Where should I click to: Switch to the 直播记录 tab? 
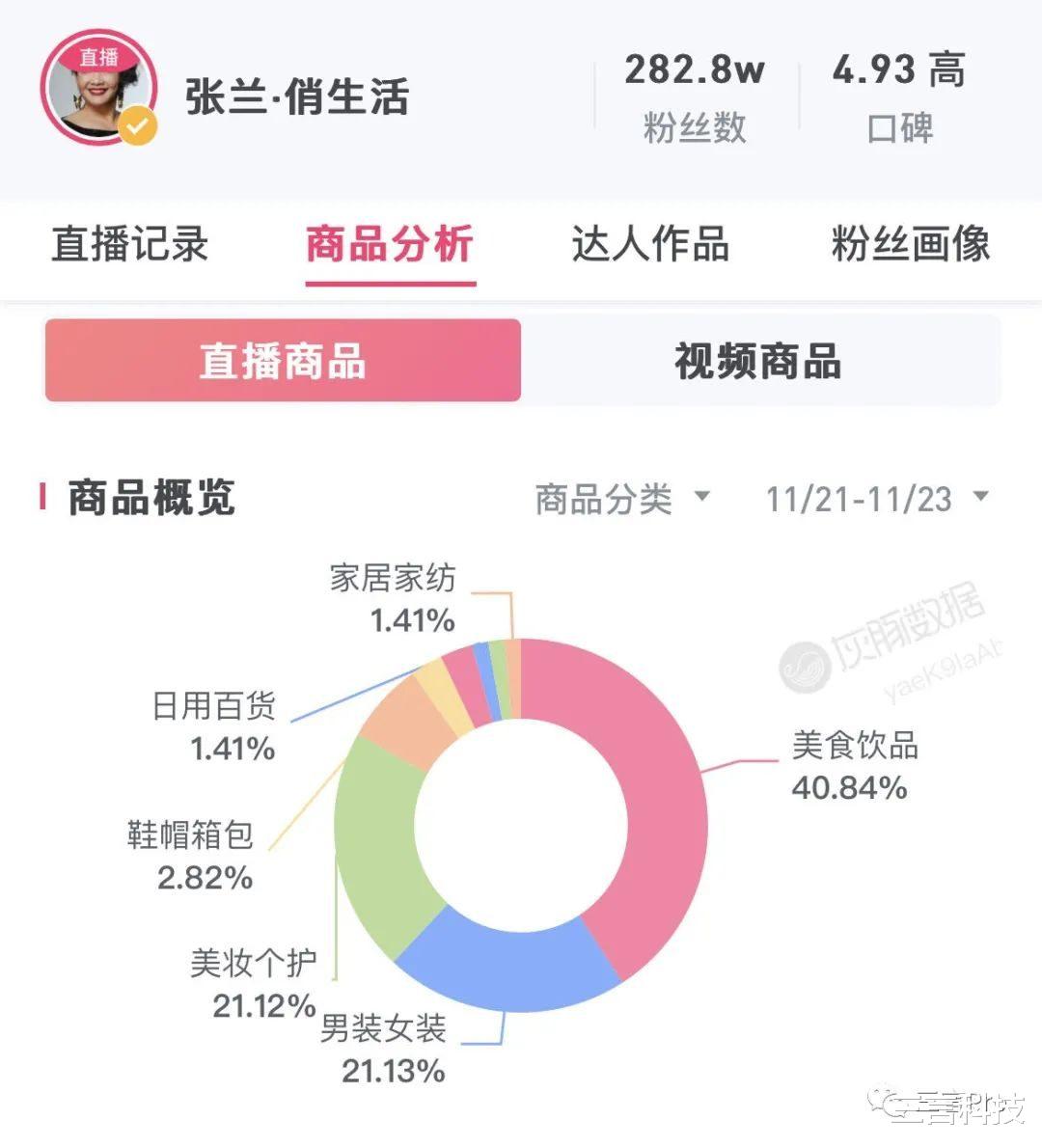[132, 246]
